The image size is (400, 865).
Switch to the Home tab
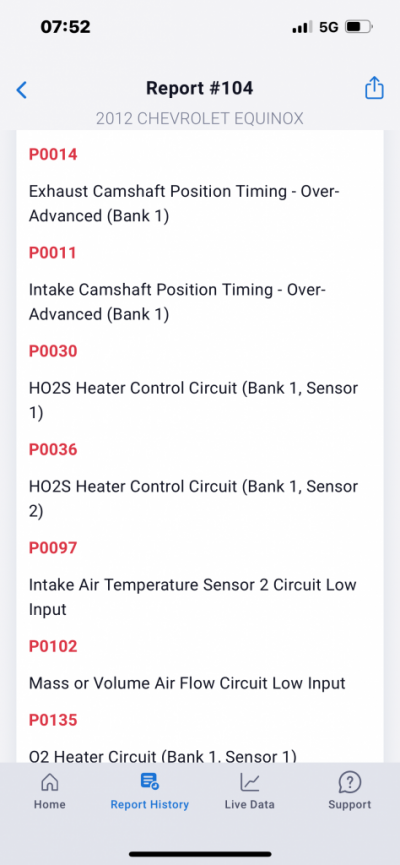coord(50,791)
